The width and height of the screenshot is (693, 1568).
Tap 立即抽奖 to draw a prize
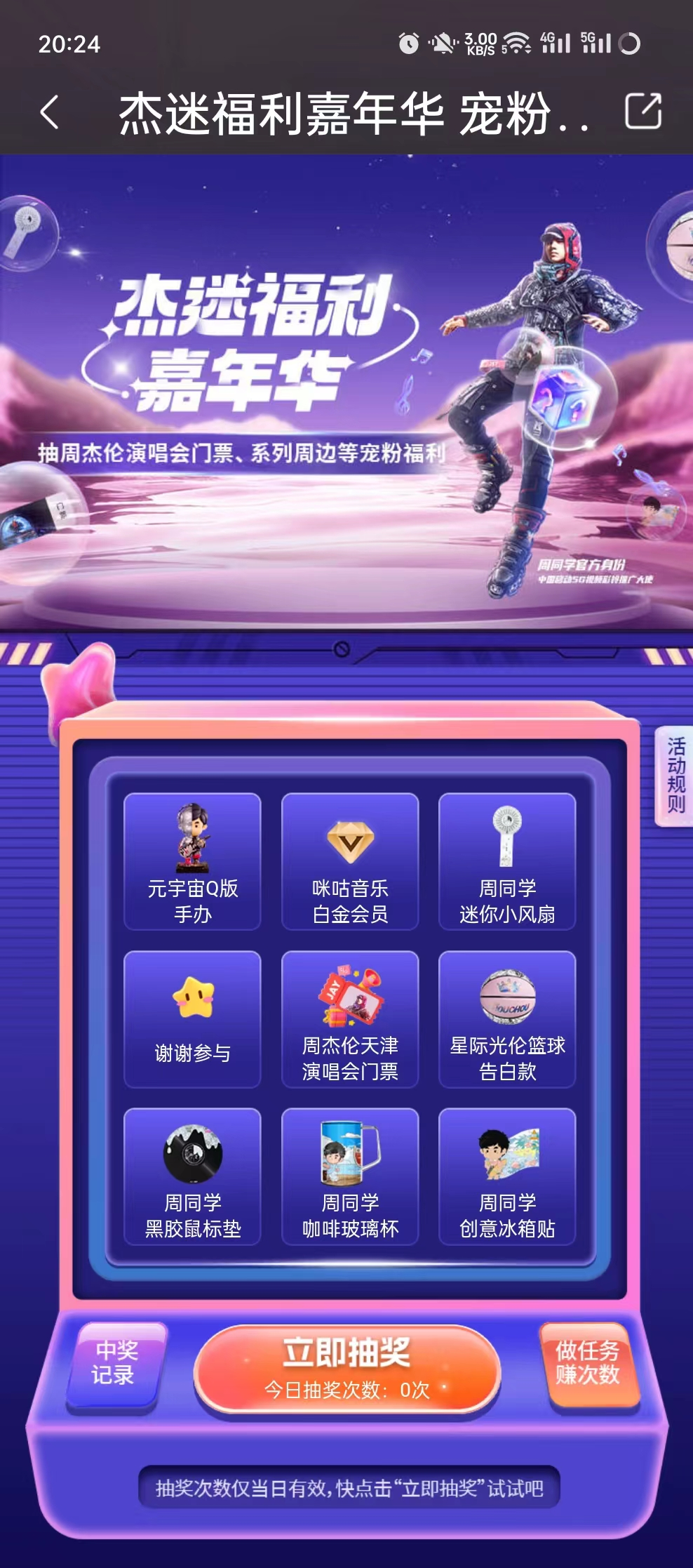347,1369
